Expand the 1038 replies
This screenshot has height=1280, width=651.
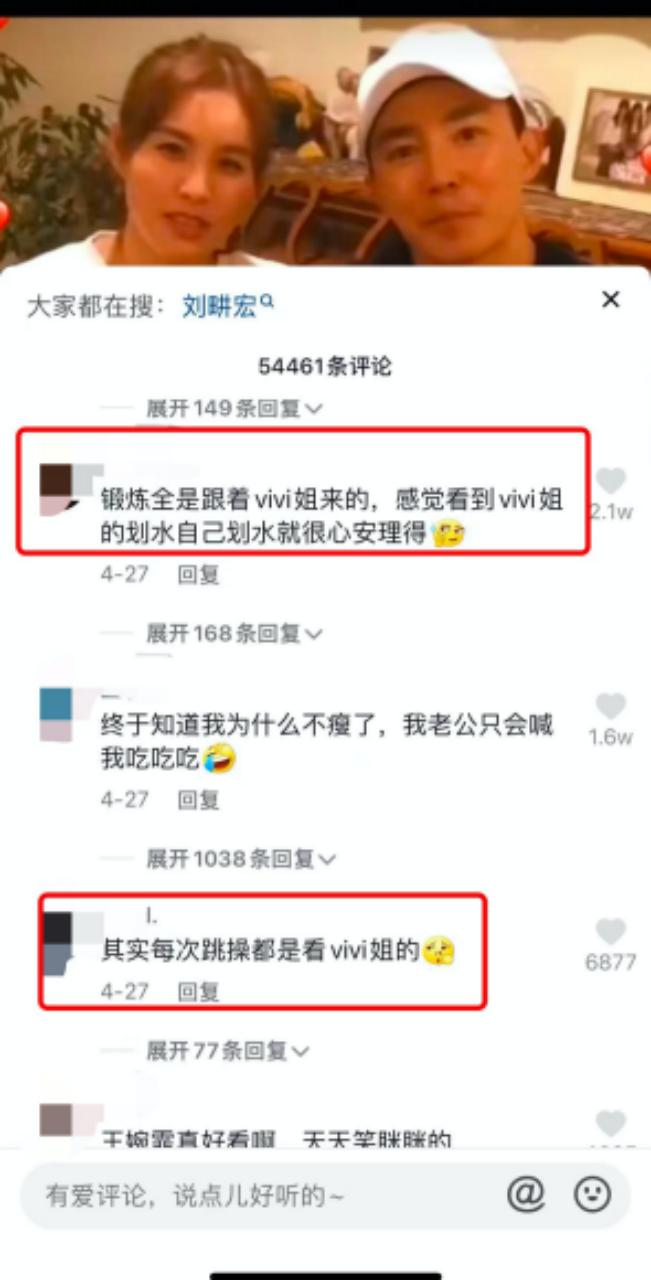[x=241, y=858]
